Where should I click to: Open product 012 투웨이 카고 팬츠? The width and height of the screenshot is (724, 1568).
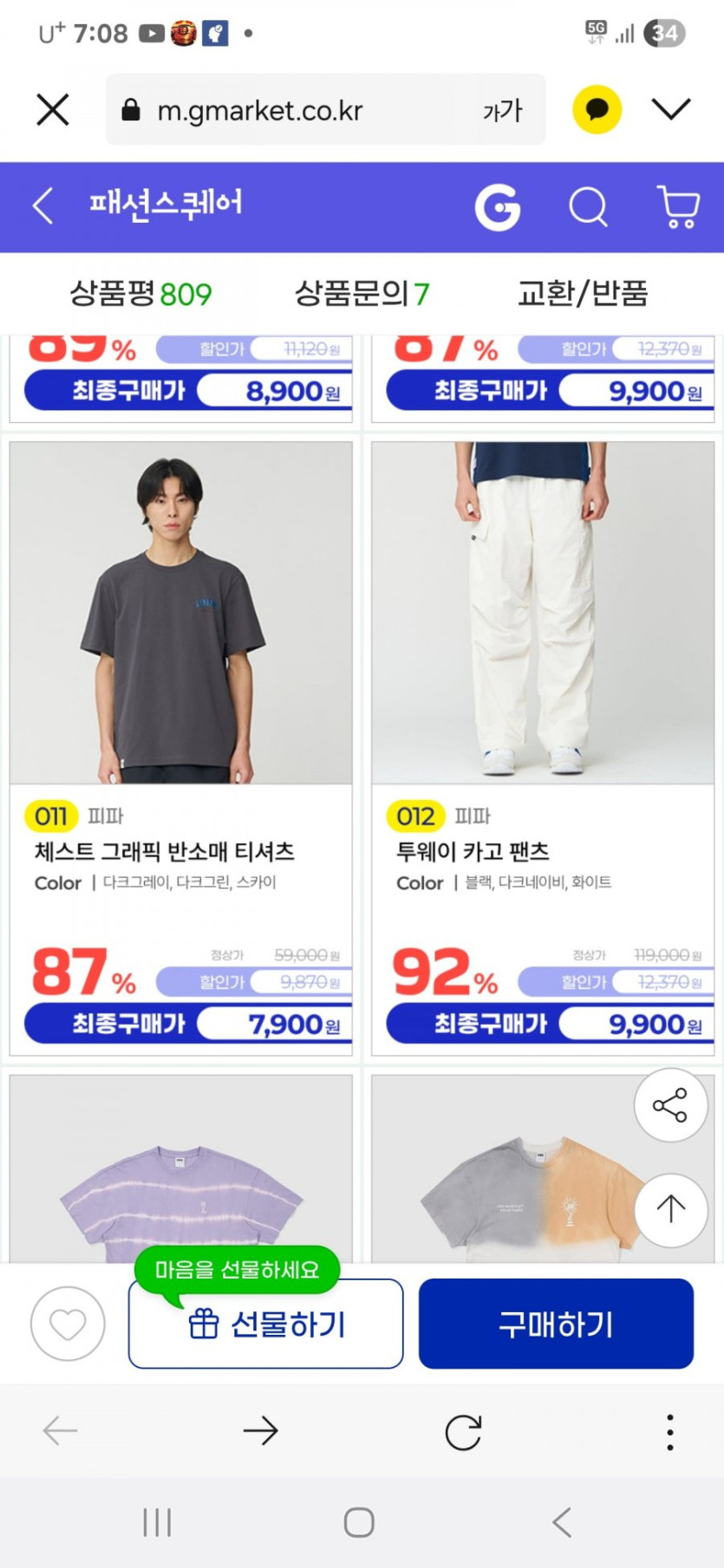pyautogui.click(x=543, y=614)
